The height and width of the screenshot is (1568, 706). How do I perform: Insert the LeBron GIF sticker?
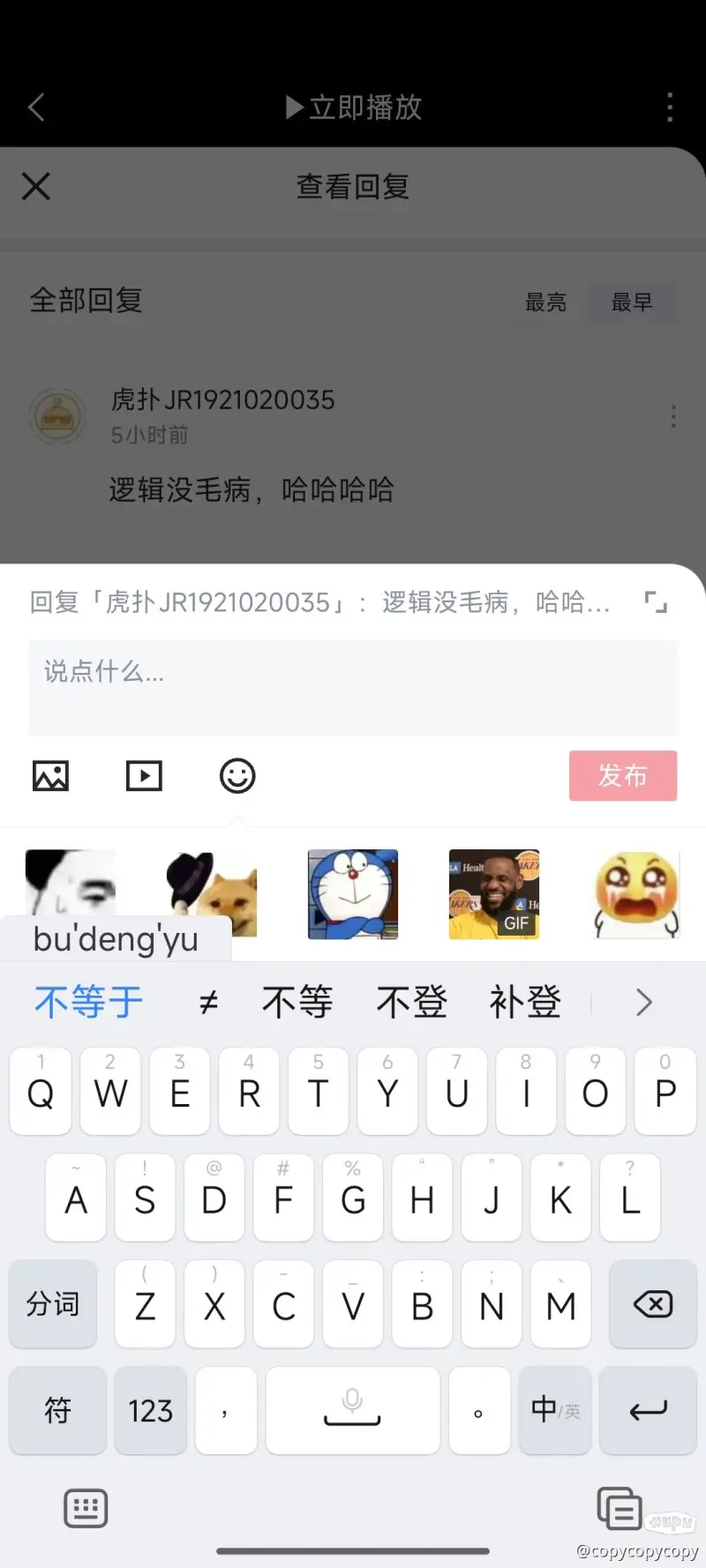click(x=493, y=893)
